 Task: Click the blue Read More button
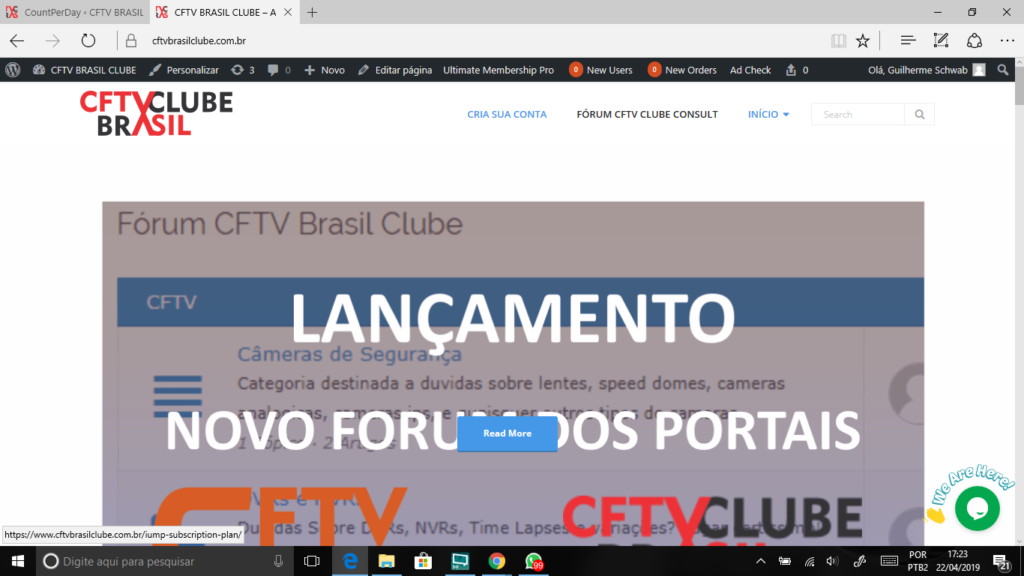coord(507,433)
